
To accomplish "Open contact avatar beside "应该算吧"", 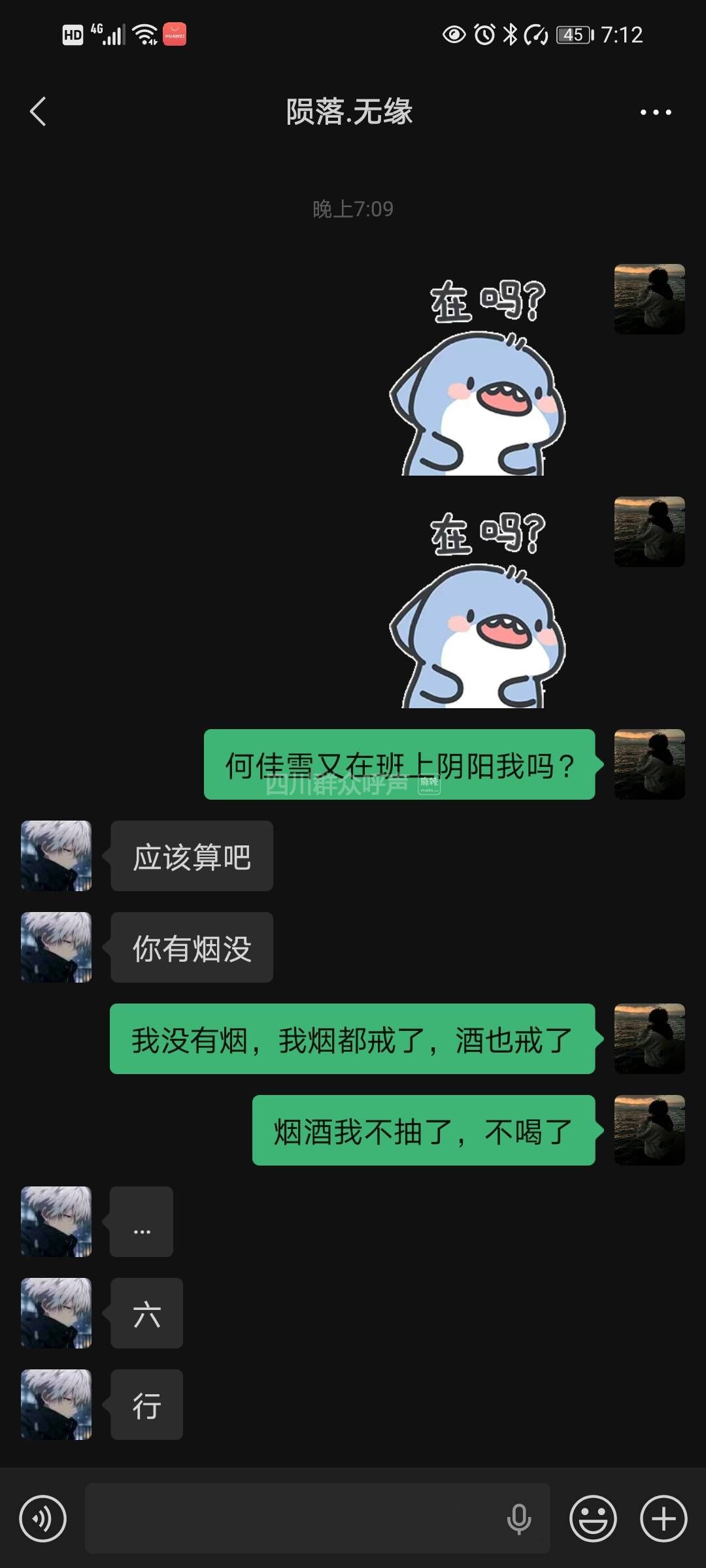I will [x=56, y=856].
